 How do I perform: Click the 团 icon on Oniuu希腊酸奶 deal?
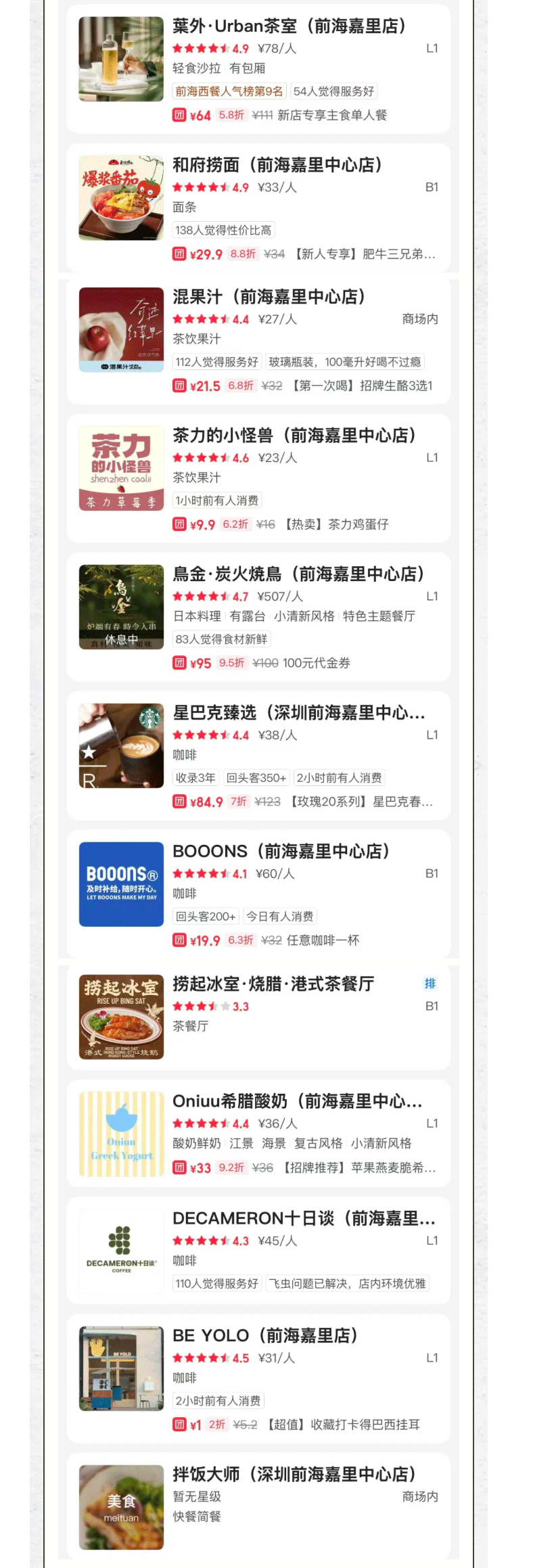pos(177,1167)
